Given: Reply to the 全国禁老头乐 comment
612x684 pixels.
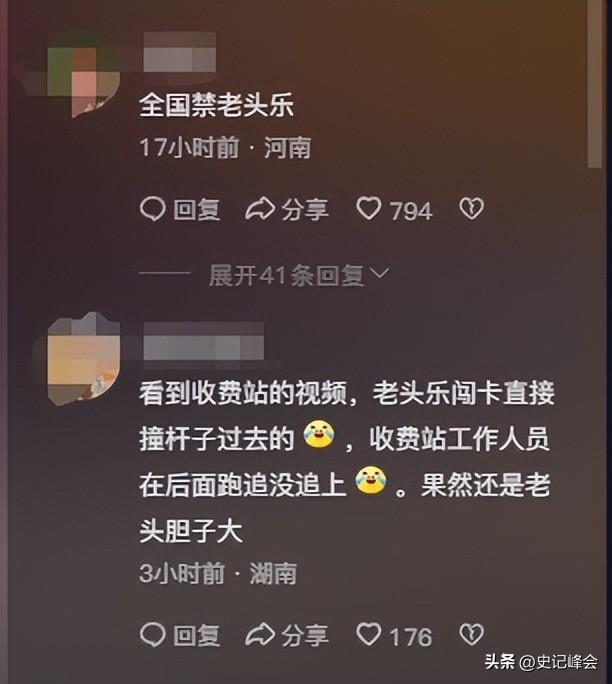Looking at the screenshot, I should [x=180, y=210].
